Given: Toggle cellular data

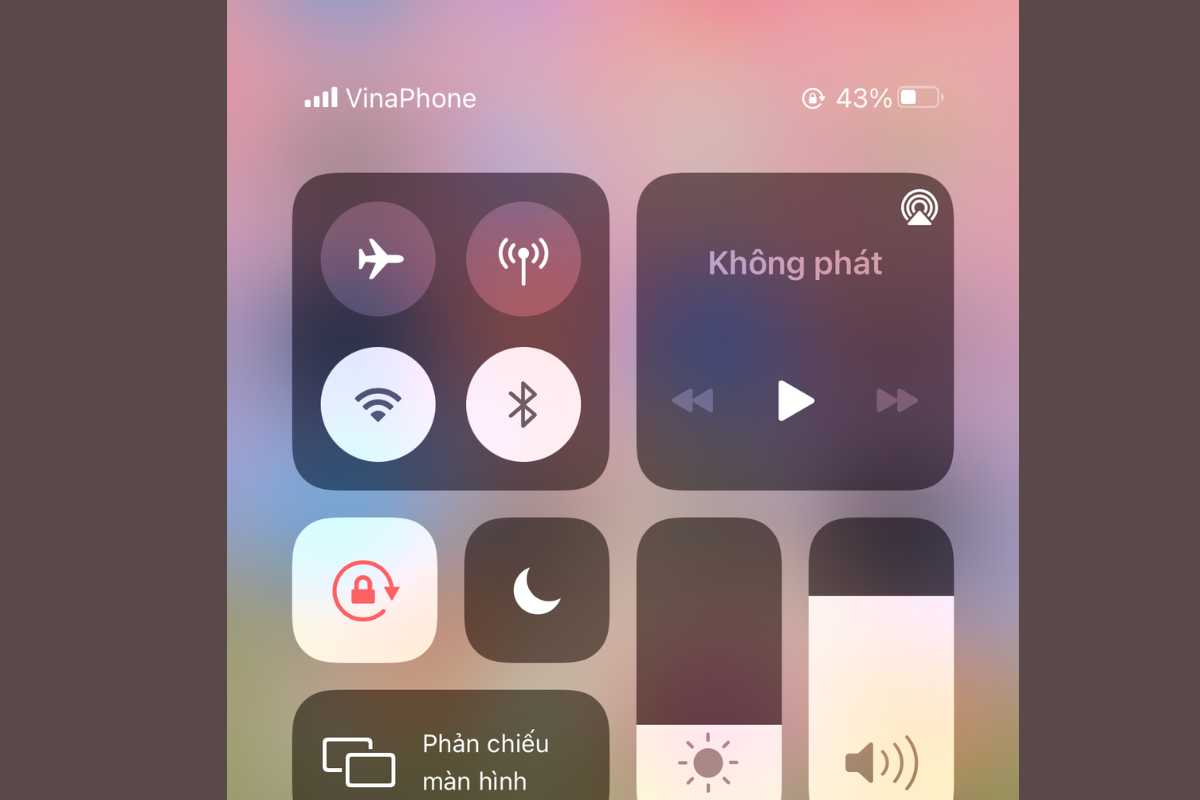Looking at the screenshot, I should (x=523, y=259).
